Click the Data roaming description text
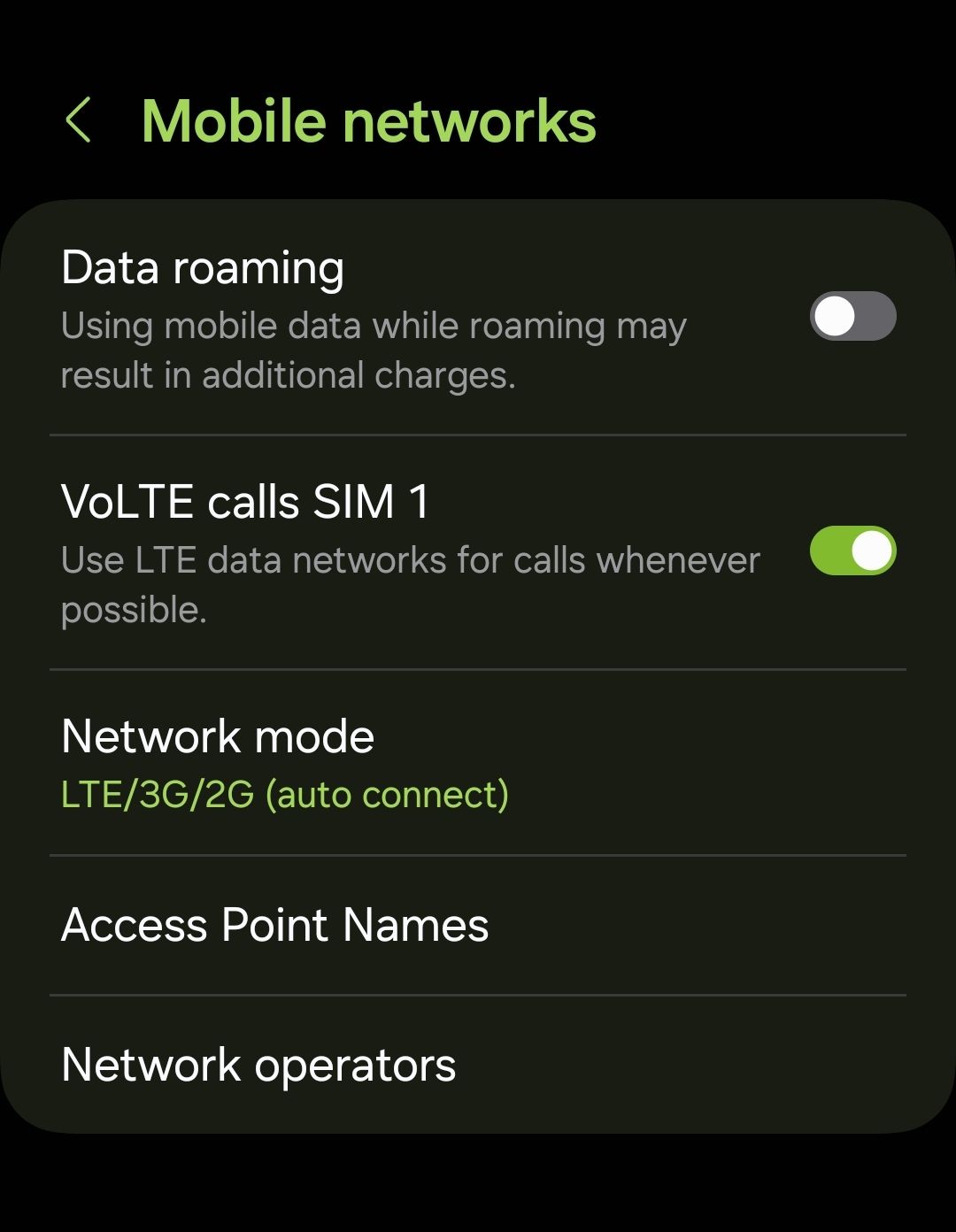Viewport: 956px width, 1232px height. (x=372, y=350)
